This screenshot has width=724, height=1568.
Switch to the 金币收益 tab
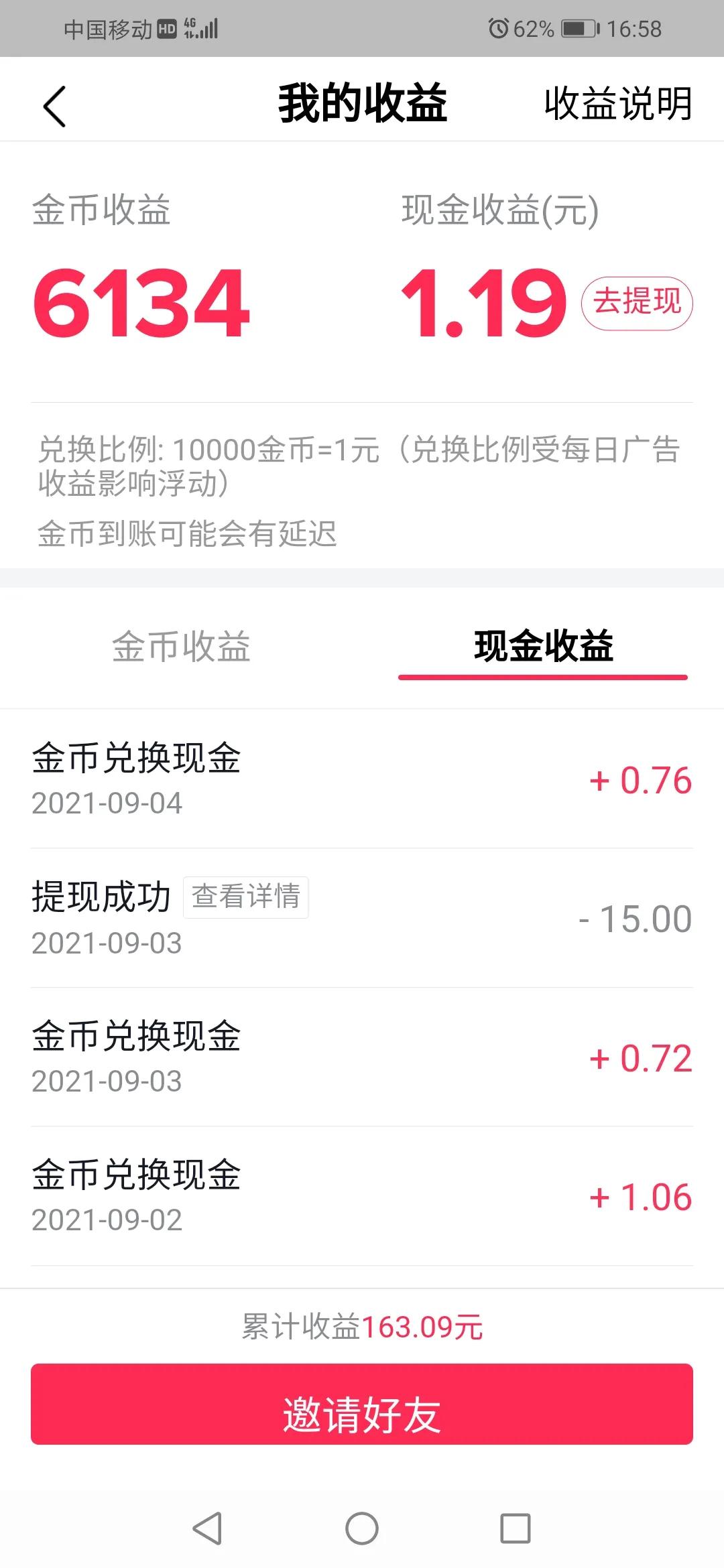tap(181, 647)
